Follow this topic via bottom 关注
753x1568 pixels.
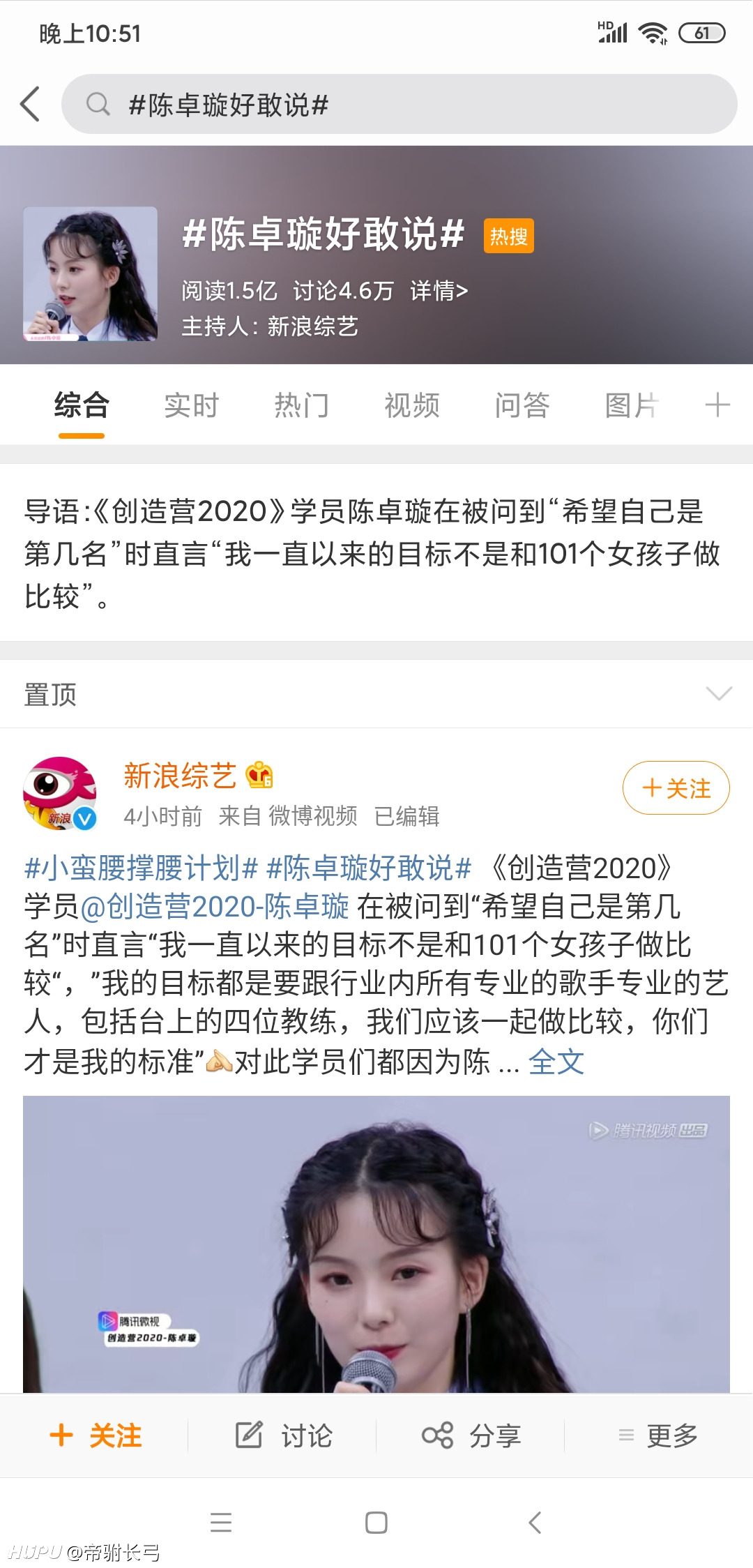(96, 1435)
